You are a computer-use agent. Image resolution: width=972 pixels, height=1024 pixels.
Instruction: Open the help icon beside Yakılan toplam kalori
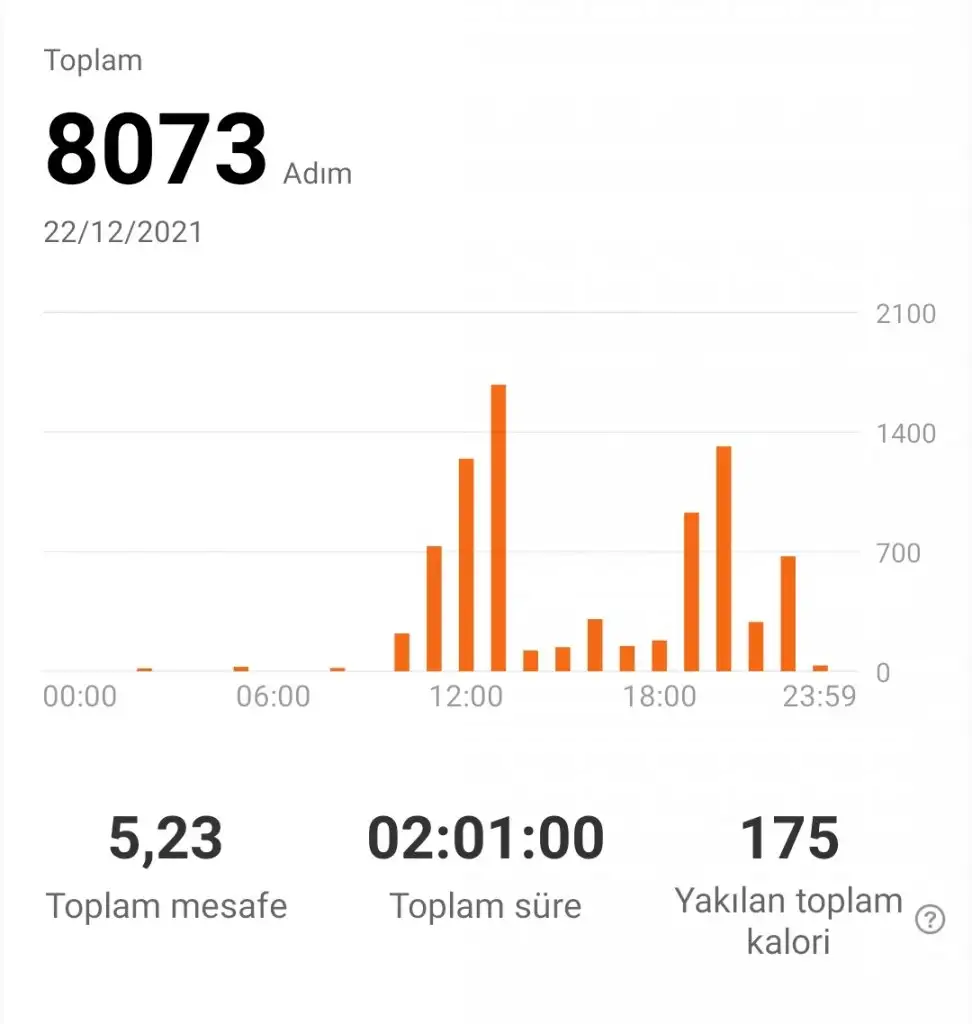coord(930,921)
